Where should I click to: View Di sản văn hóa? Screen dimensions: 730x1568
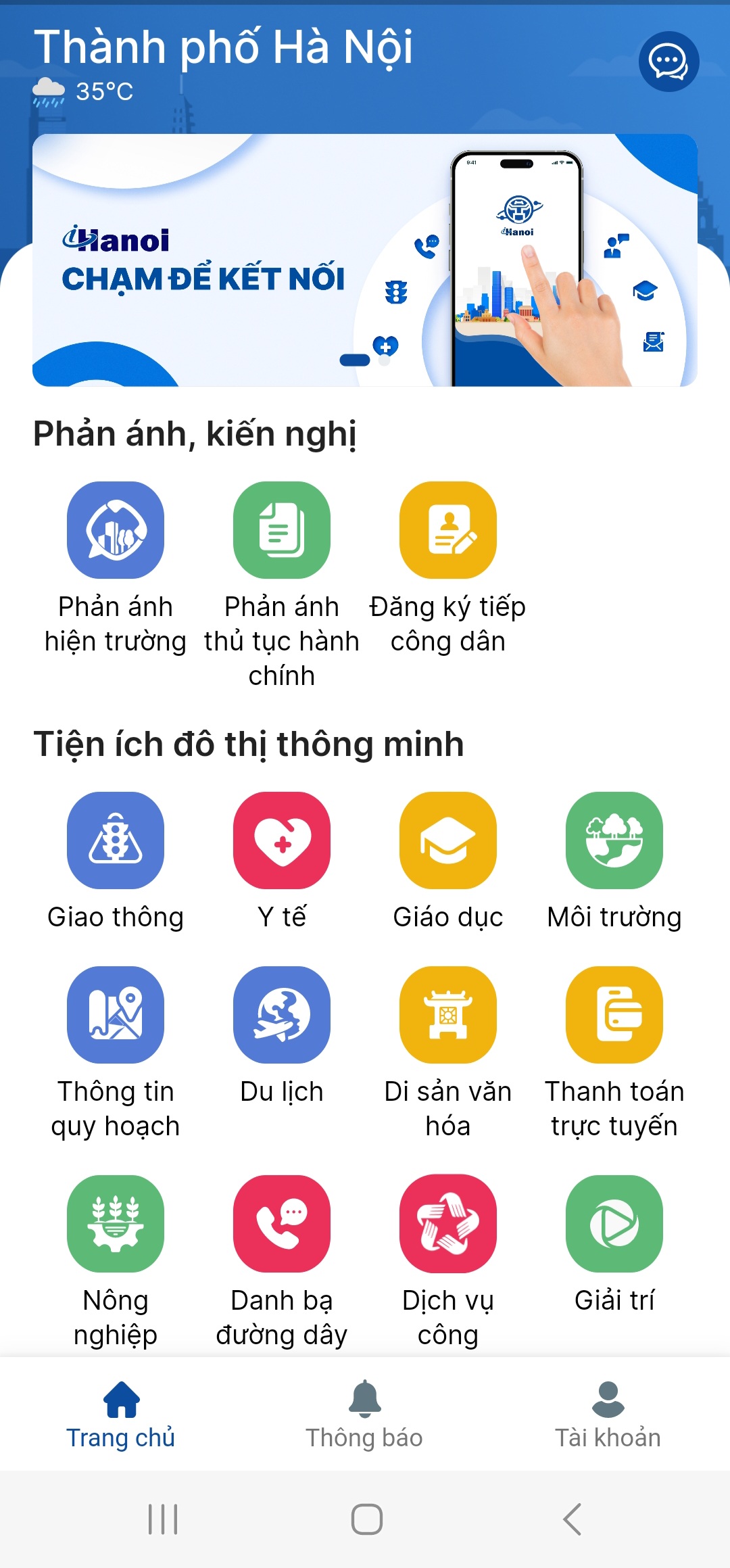tap(448, 1015)
